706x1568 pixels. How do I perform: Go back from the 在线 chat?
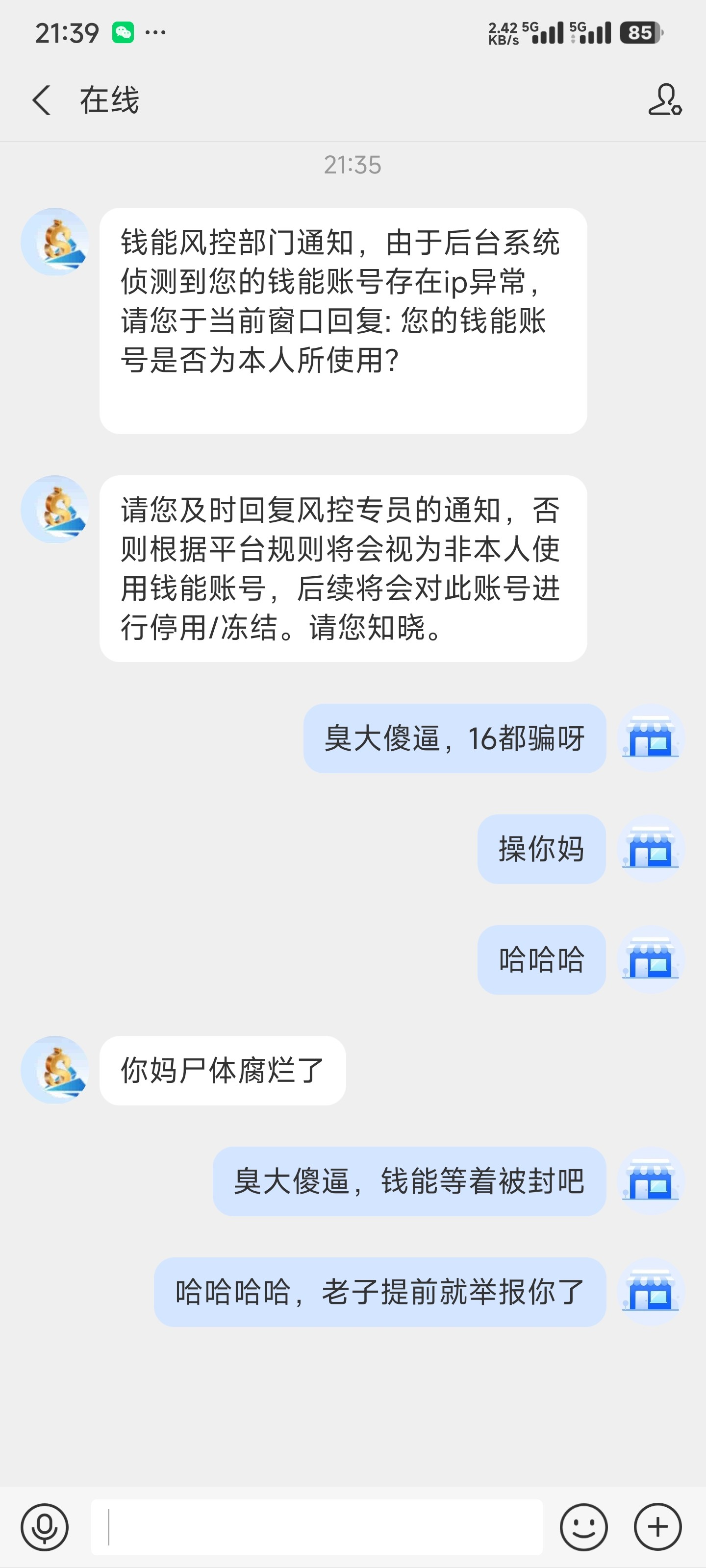point(41,100)
